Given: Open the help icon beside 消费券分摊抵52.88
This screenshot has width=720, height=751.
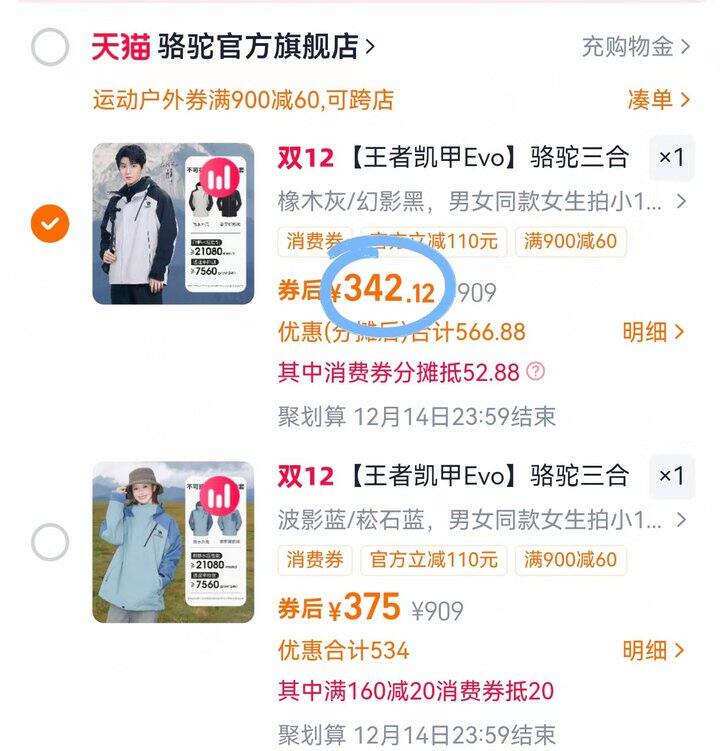Looking at the screenshot, I should pyautogui.click(x=536, y=372).
